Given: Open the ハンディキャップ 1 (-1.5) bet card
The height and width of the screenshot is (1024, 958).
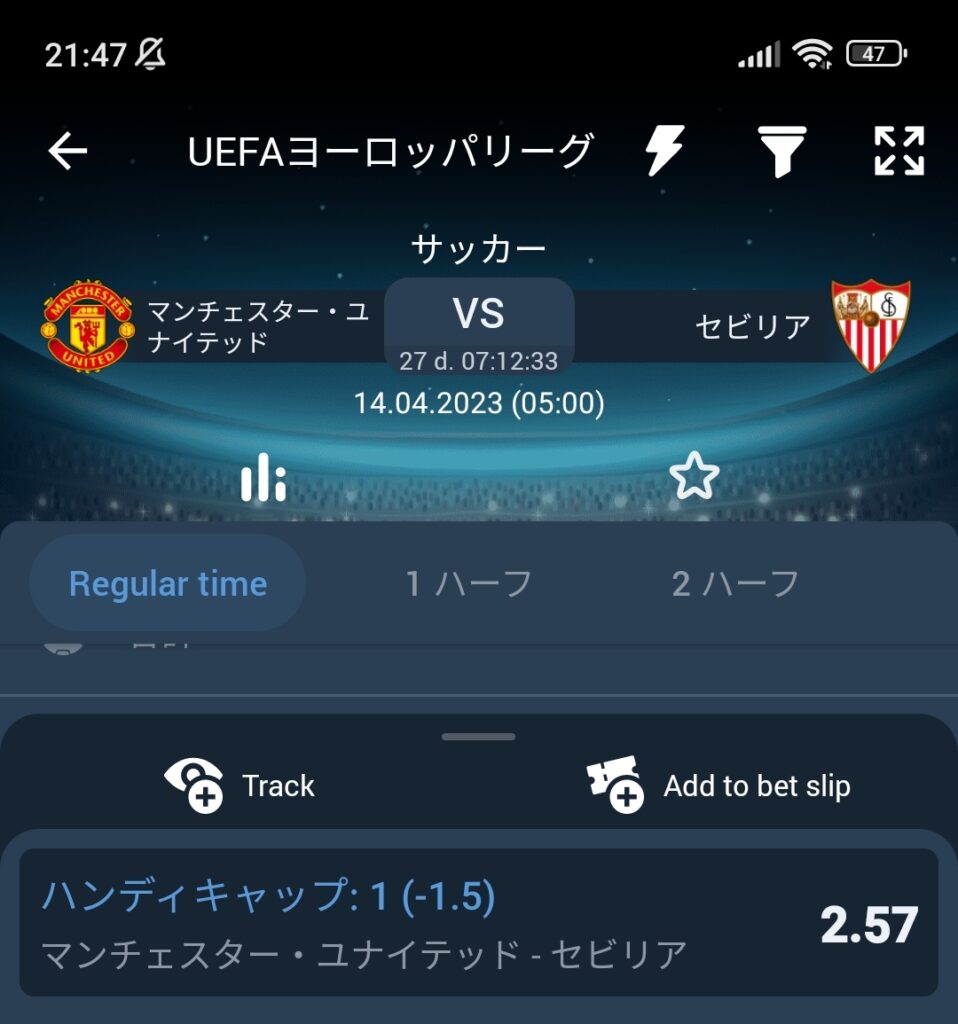Looking at the screenshot, I should [478, 923].
